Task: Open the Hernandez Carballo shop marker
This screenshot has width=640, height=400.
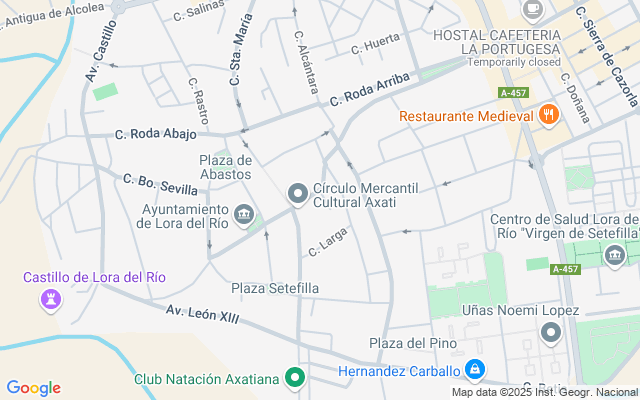Action: click(x=475, y=371)
